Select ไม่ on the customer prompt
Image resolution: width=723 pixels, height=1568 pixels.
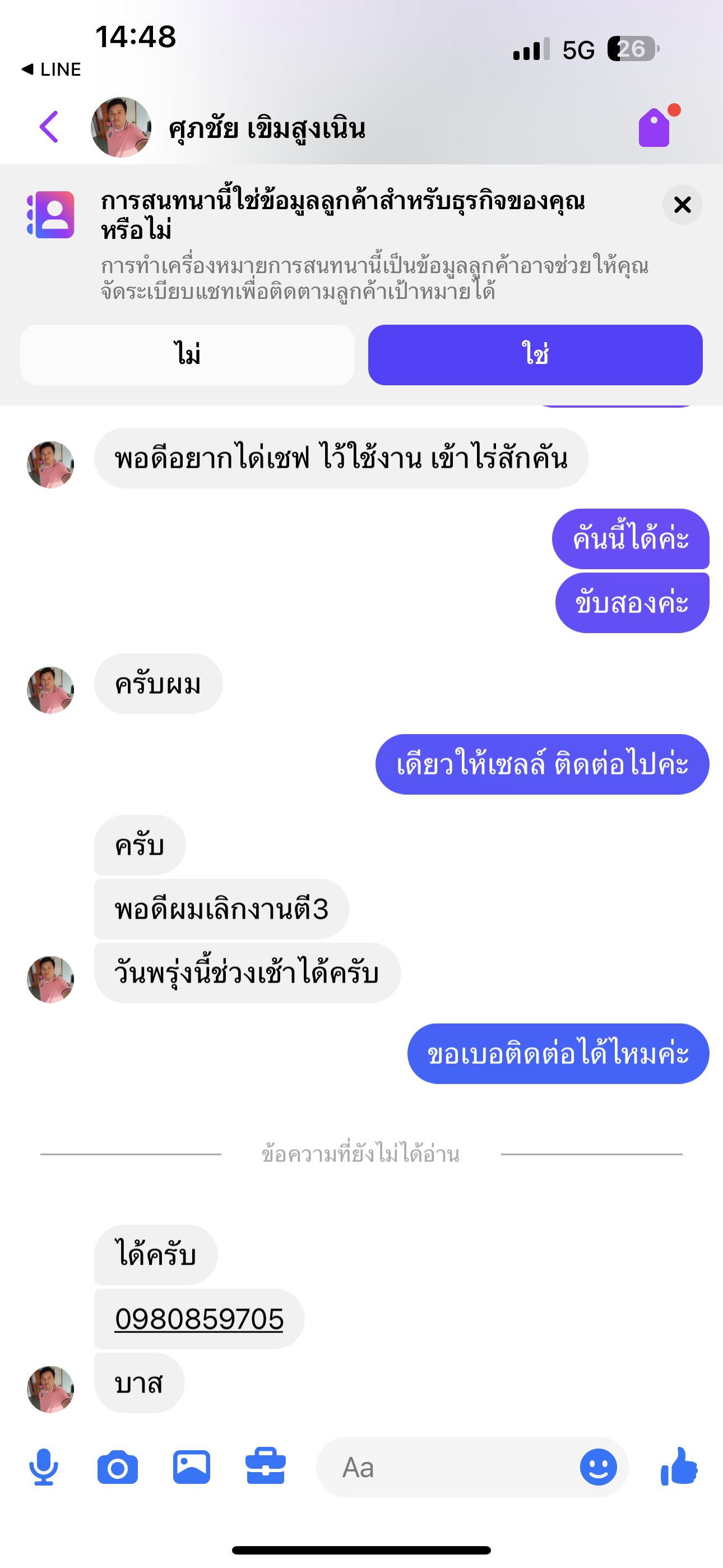point(187,354)
